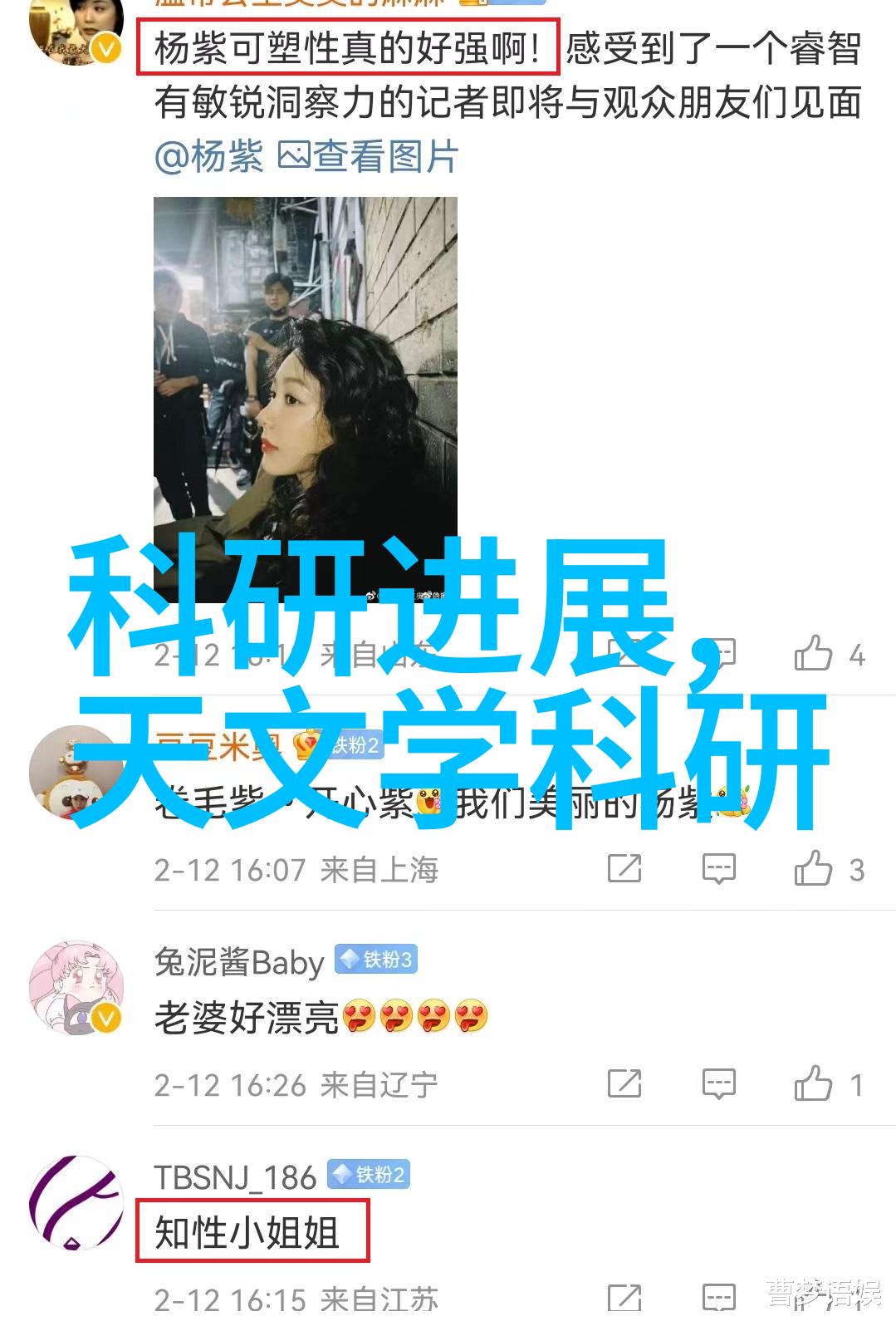This screenshot has height=1326, width=896.
Task: Share 兔泥酱Baby's comment
Action: coord(624,1083)
